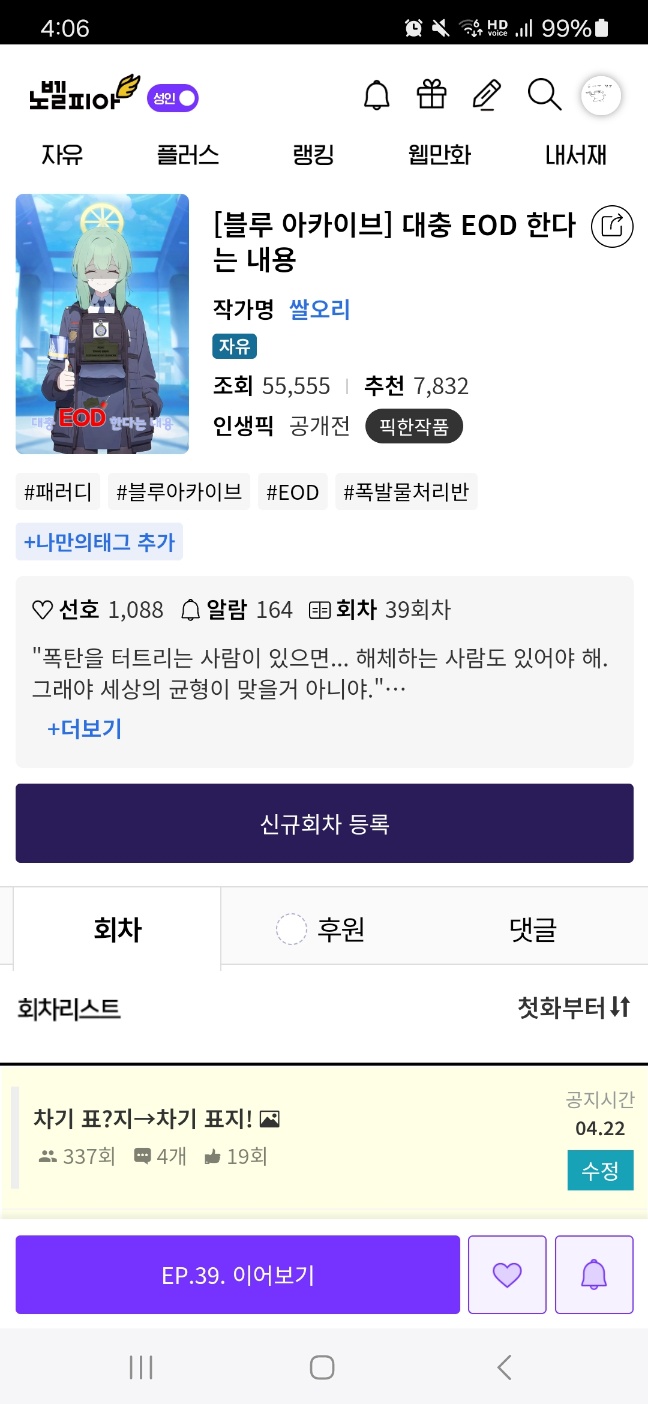Go to the 플러스 section
Image resolution: width=648 pixels, height=1404 pixels.
187,155
